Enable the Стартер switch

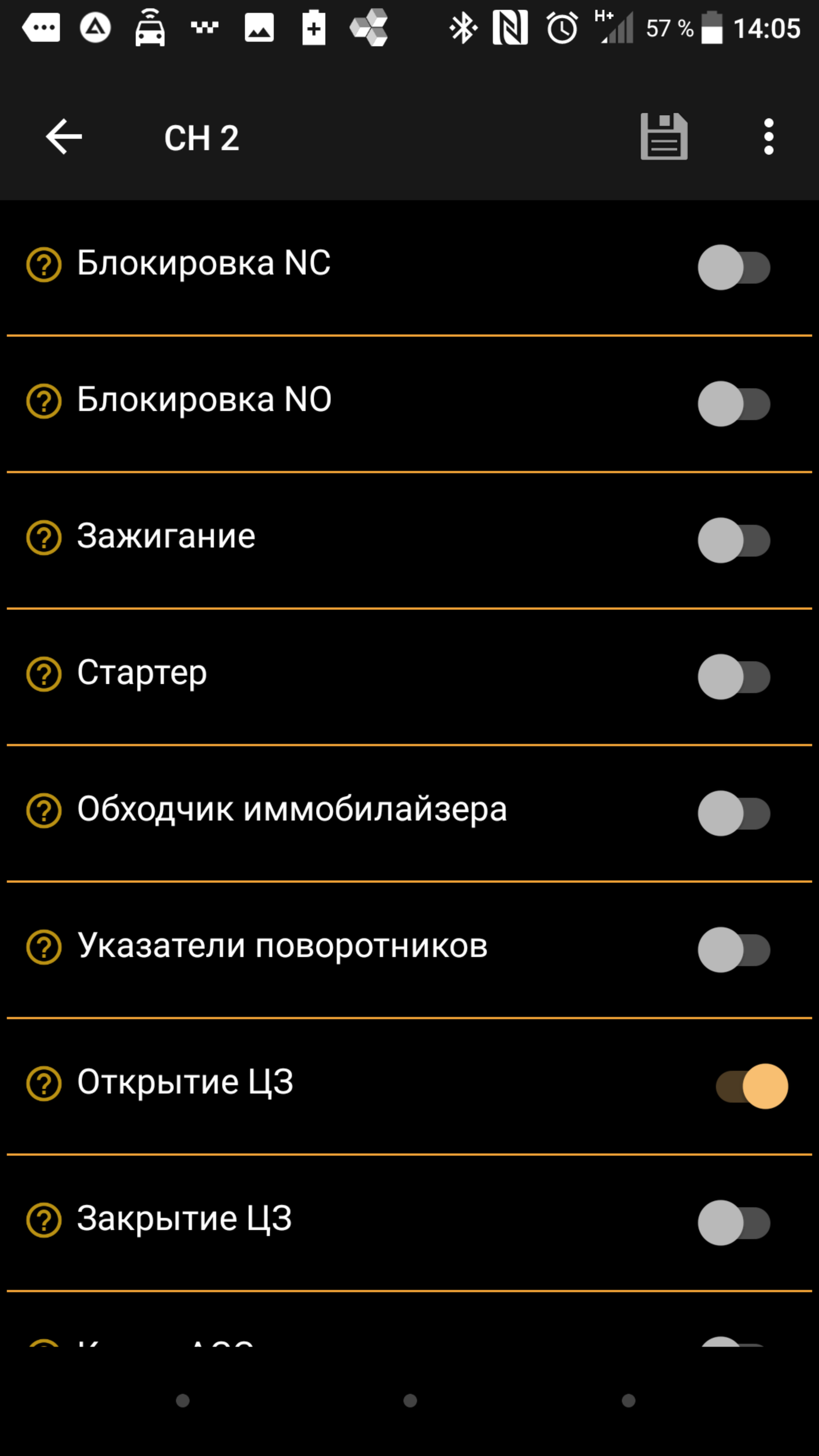point(734,676)
